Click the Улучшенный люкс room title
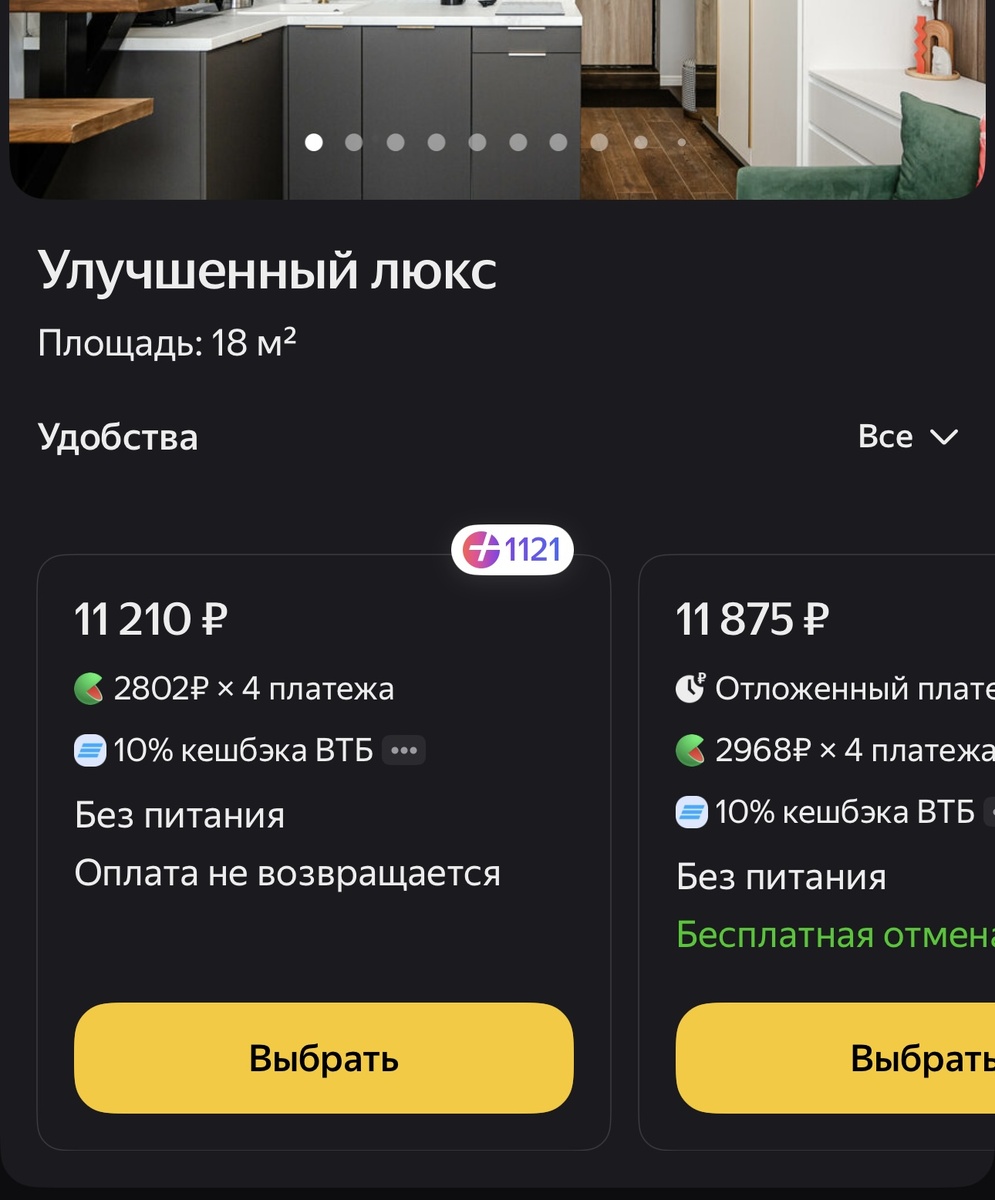995x1200 pixels. click(267, 268)
